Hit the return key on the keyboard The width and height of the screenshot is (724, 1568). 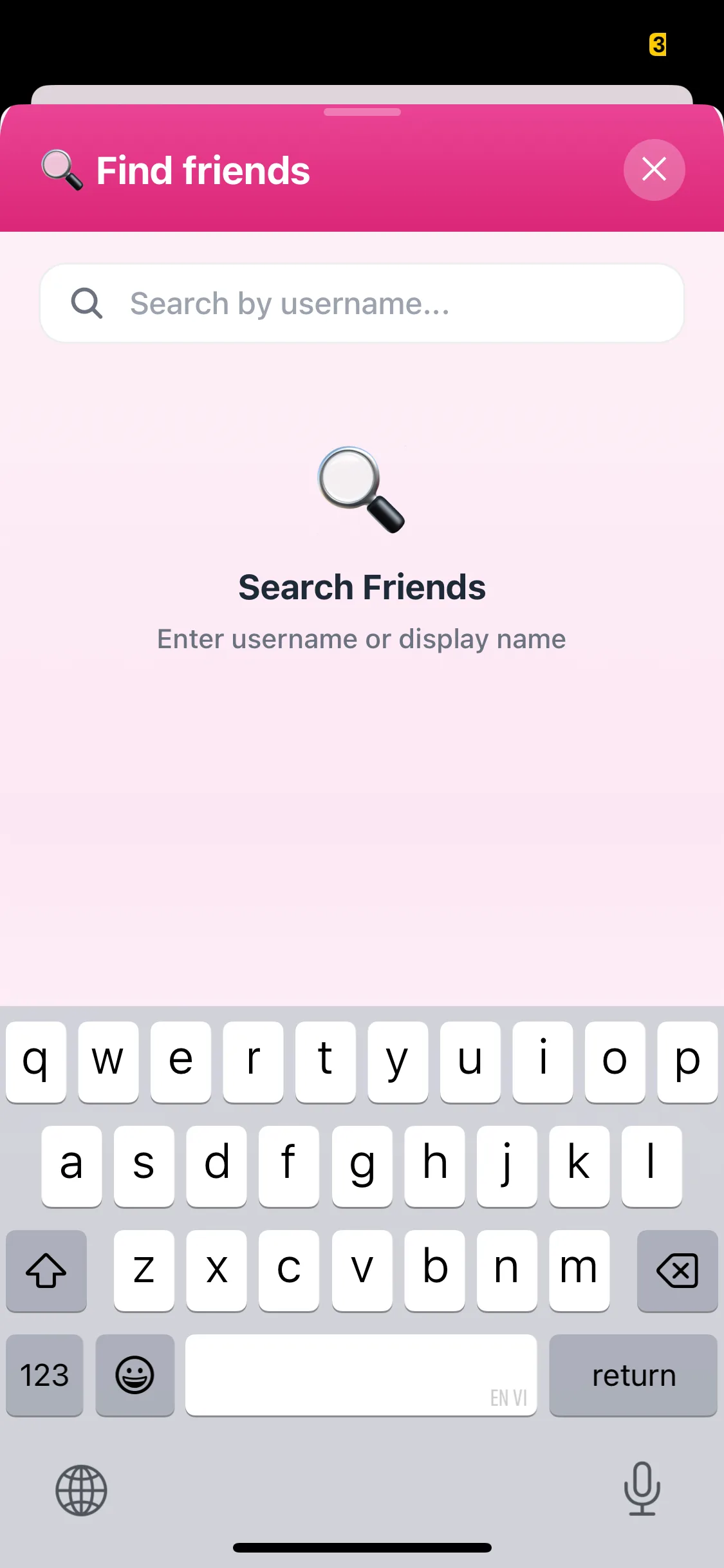tap(633, 1375)
